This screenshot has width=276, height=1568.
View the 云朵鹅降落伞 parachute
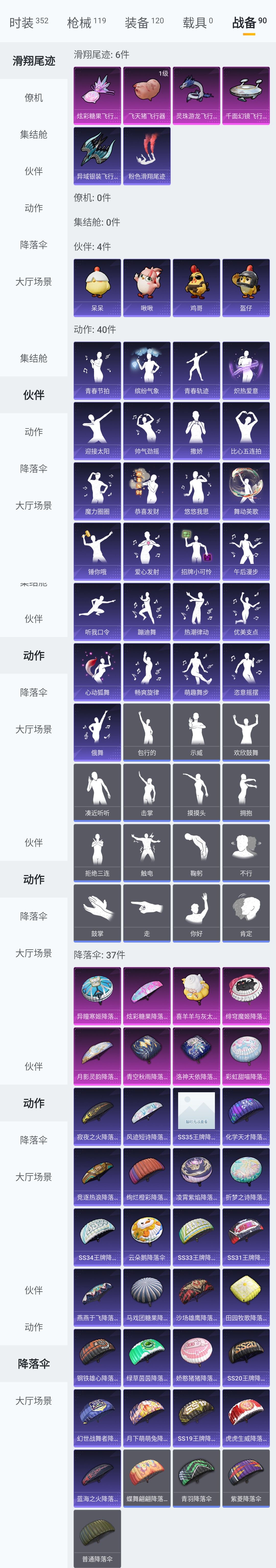(147, 1236)
